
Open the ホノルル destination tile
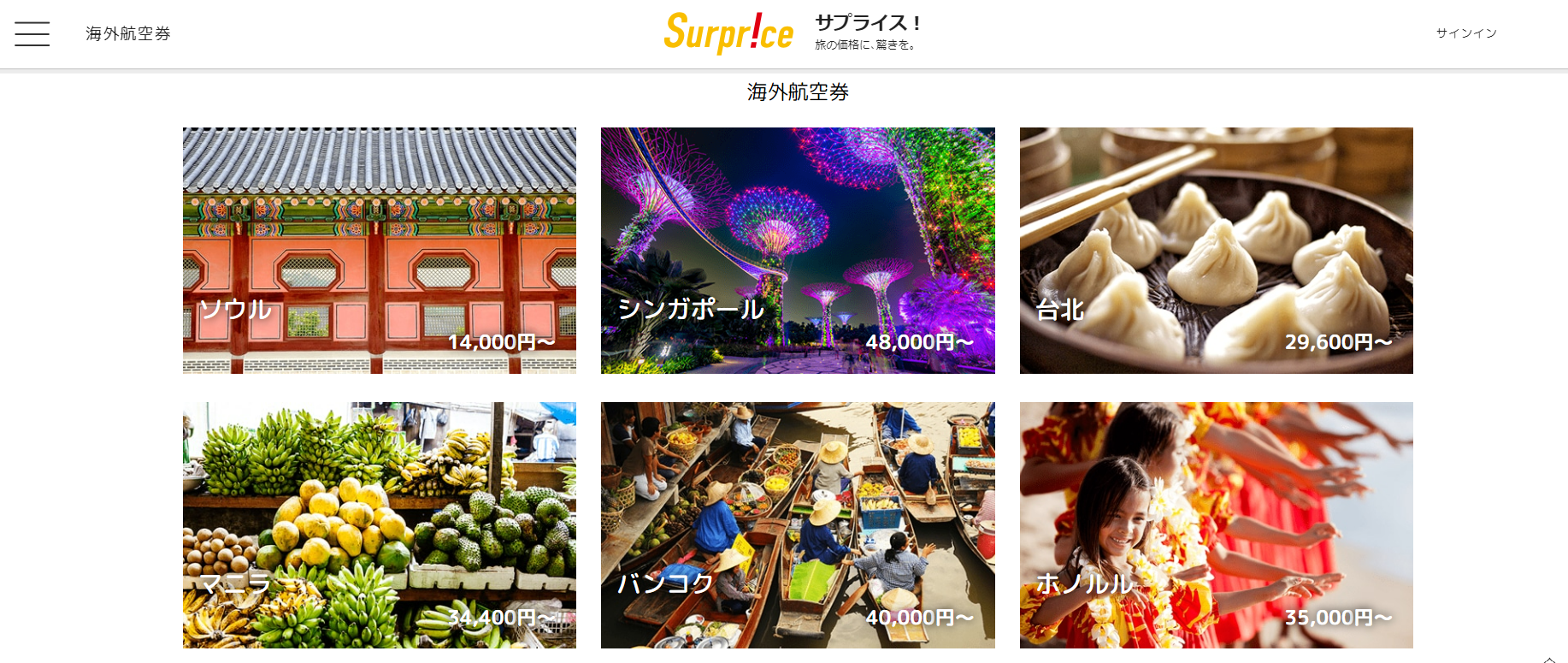coord(1216,524)
